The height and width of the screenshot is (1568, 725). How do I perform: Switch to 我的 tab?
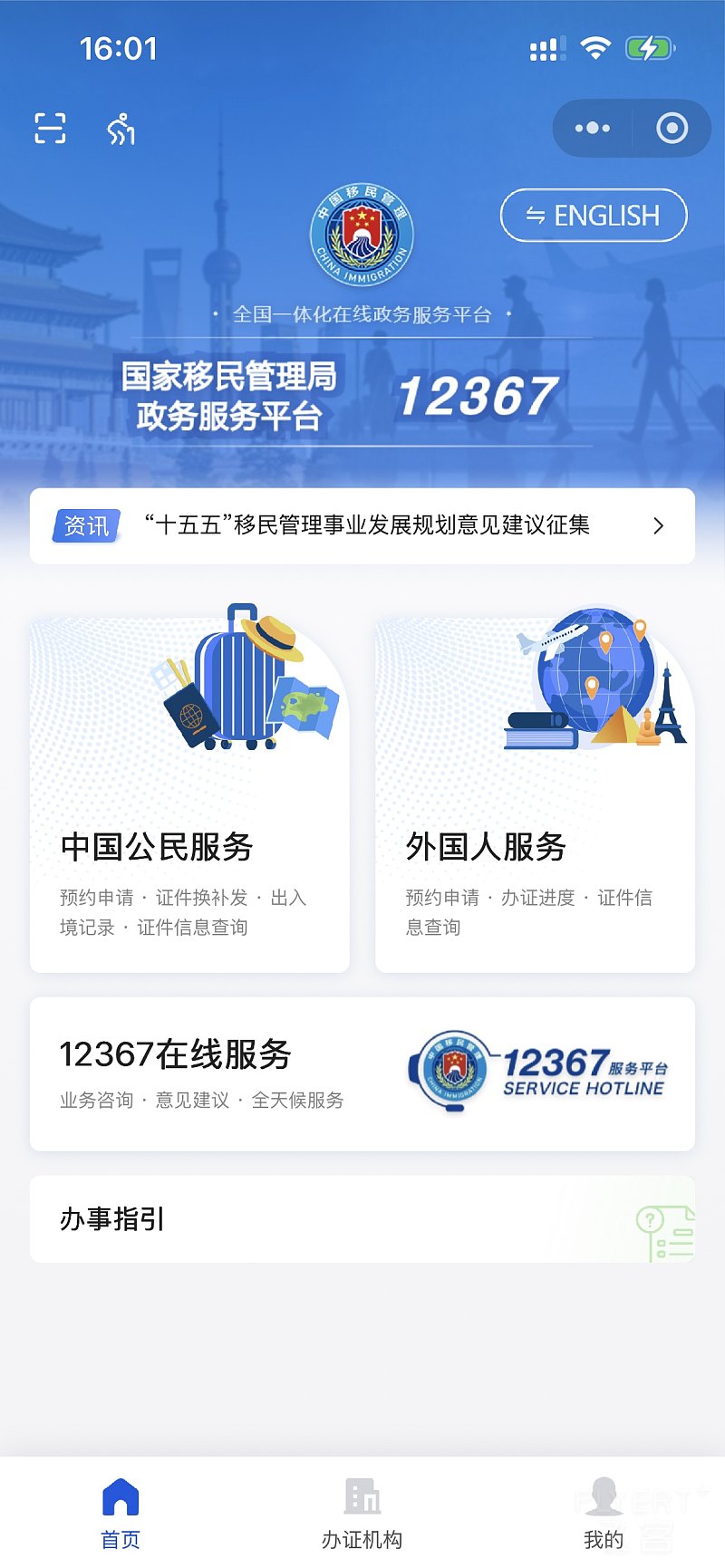point(604,1513)
